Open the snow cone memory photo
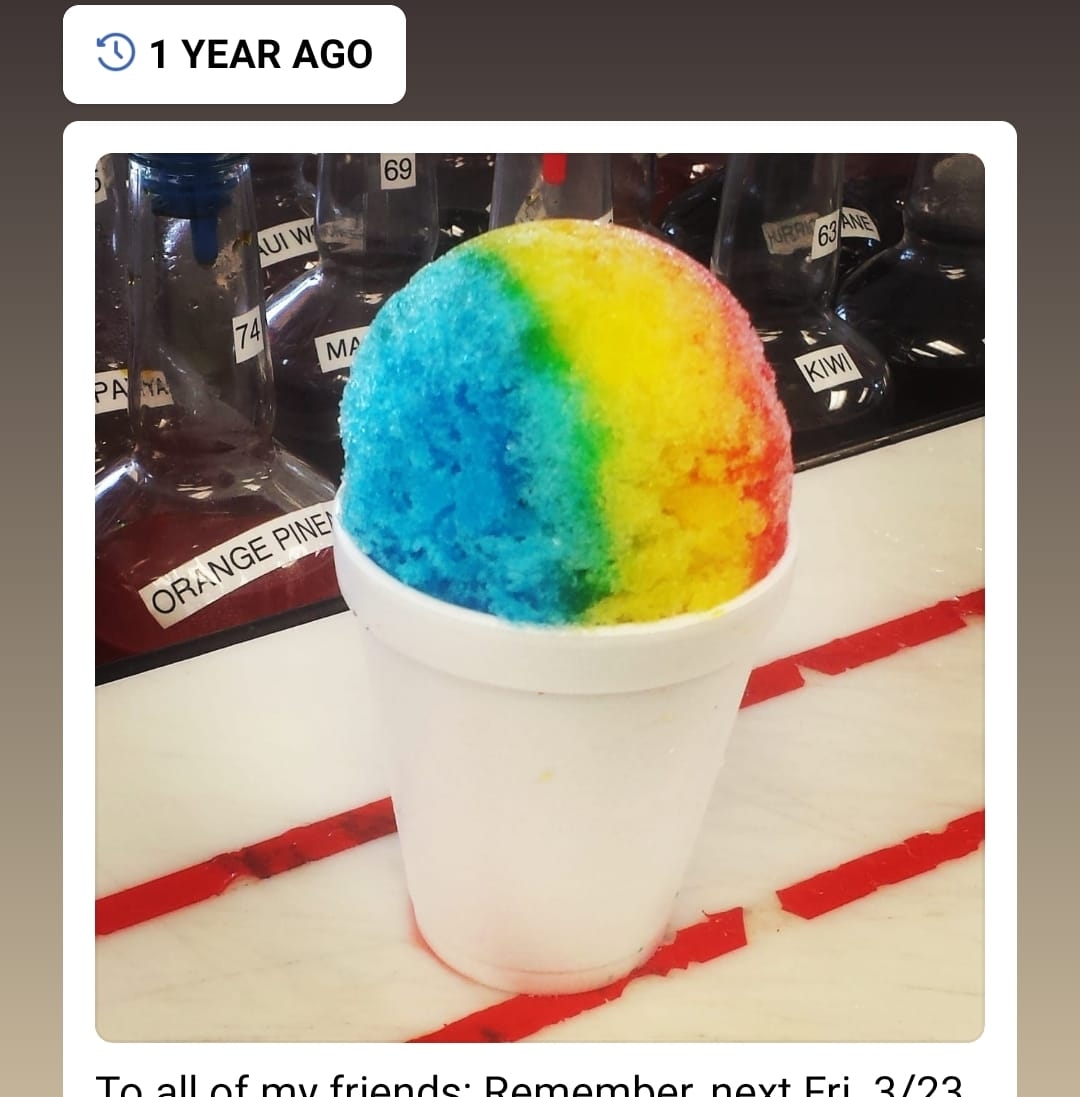The width and height of the screenshot is (1080, 1097). coord(540,597)
